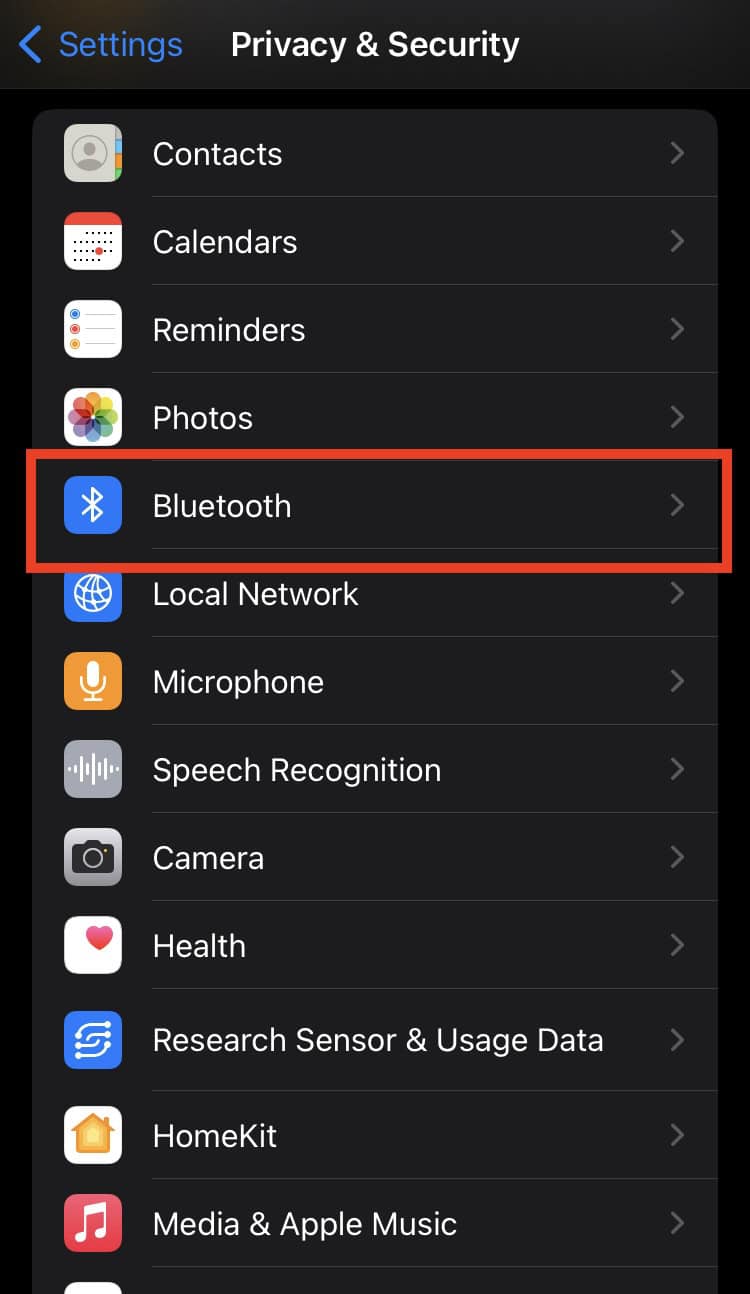Click the Research Sensor & Usage Data icon

coord(92,1040)
